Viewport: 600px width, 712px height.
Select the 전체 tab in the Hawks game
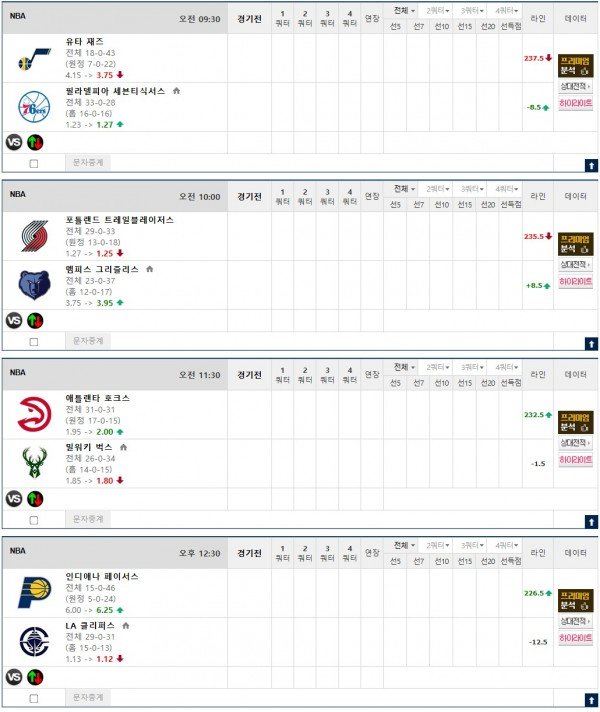click(402, 367)
